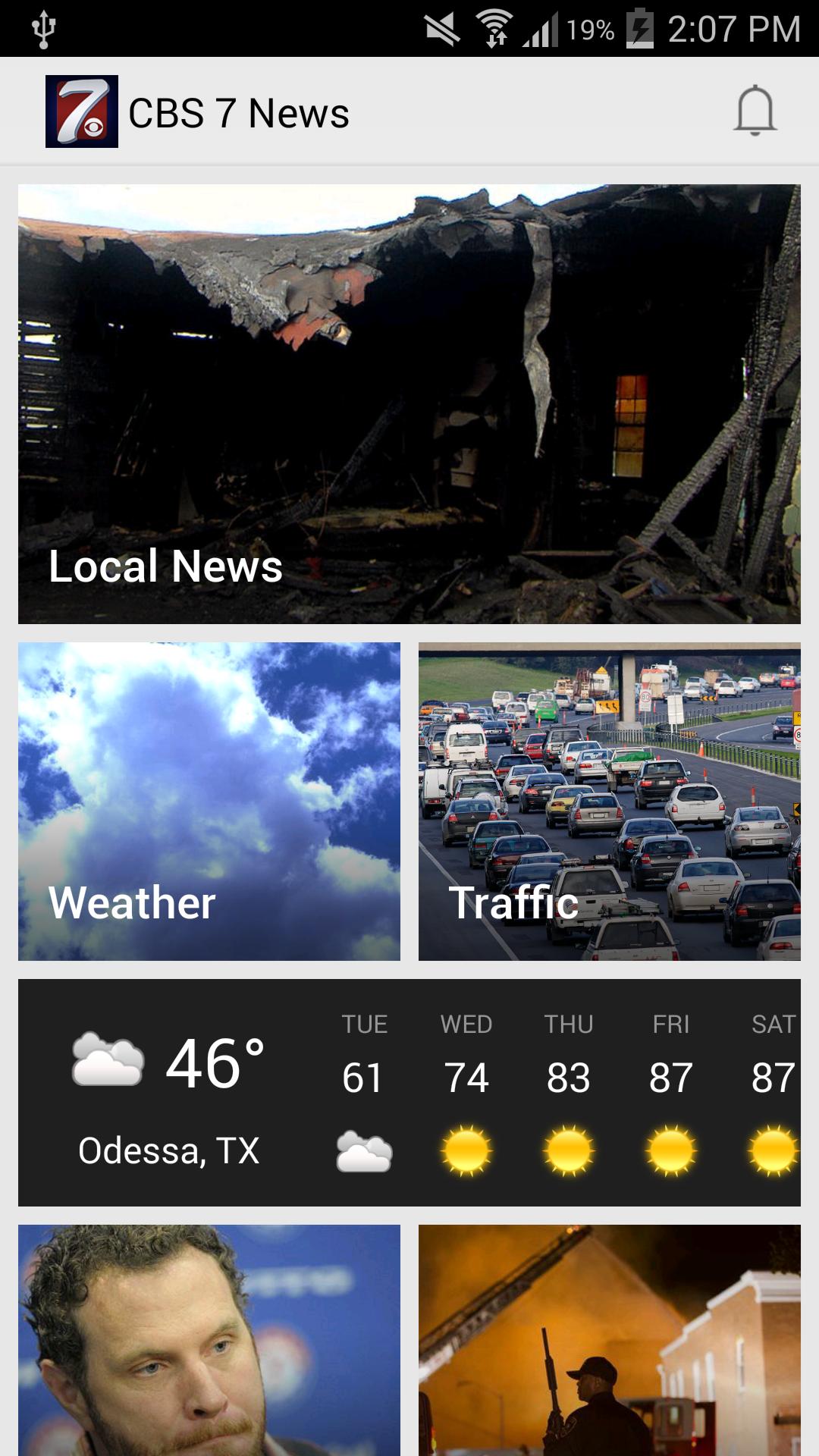Tap the TUE forecast column
This screenshot has height=1456, width=819.
(x=365, y=1075)
